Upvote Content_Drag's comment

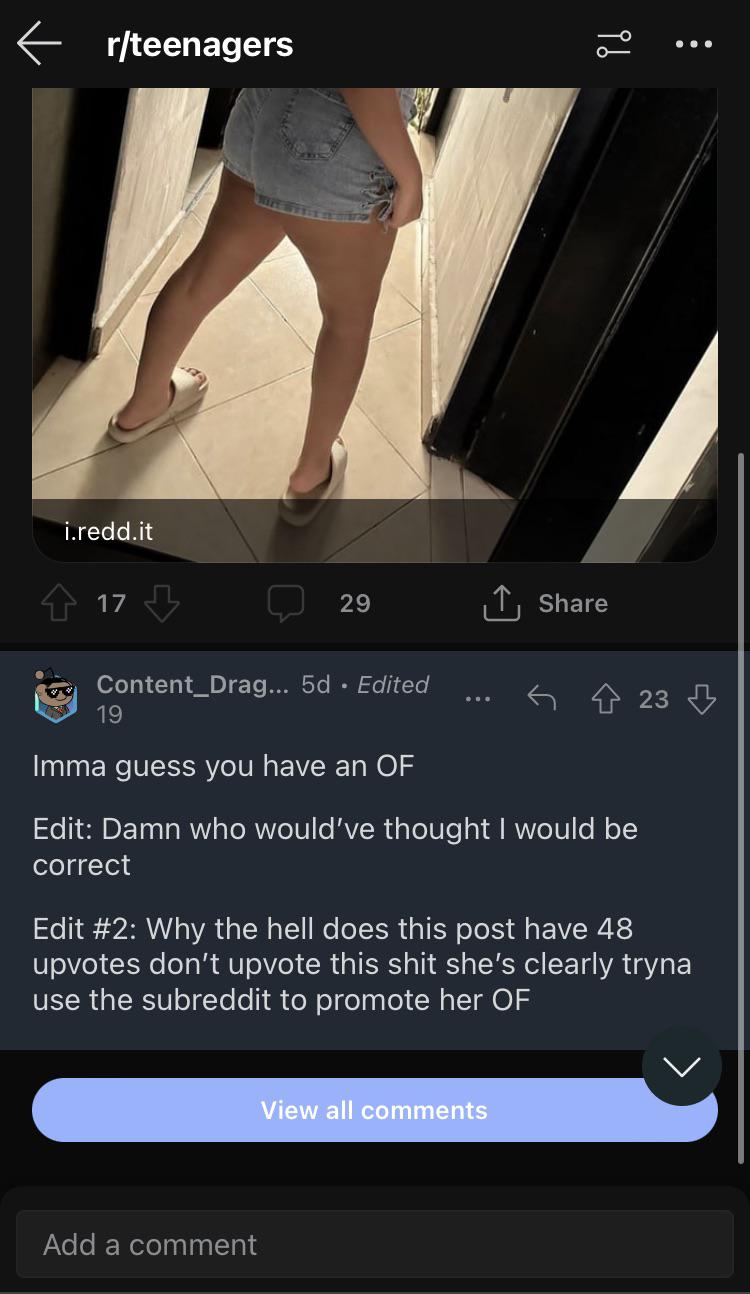(x=605, y=699)
